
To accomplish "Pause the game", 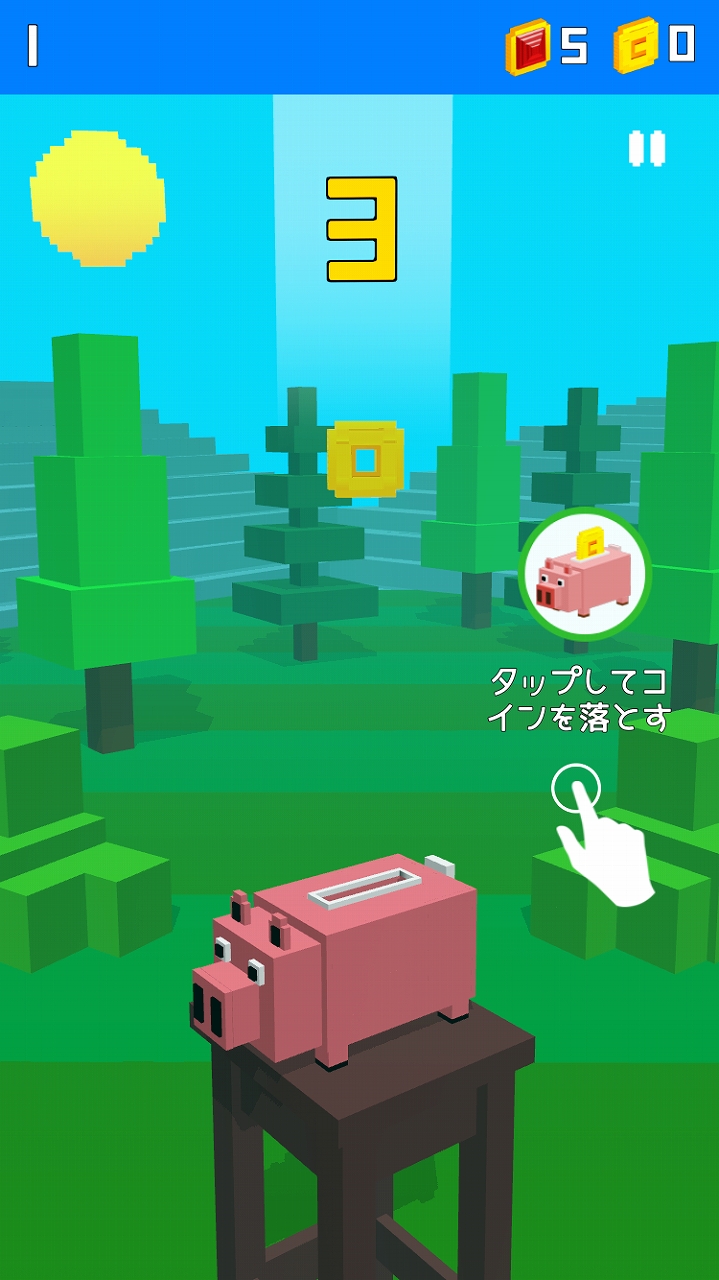I will (x=646, y=149).
